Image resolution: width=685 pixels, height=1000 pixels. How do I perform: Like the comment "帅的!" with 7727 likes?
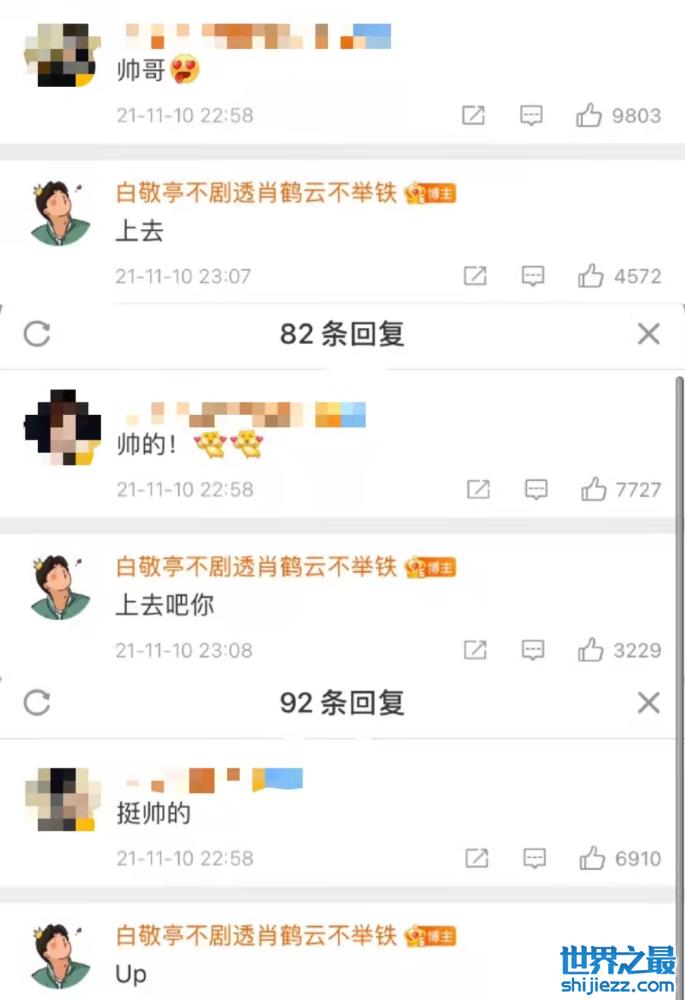coord(594,489)
